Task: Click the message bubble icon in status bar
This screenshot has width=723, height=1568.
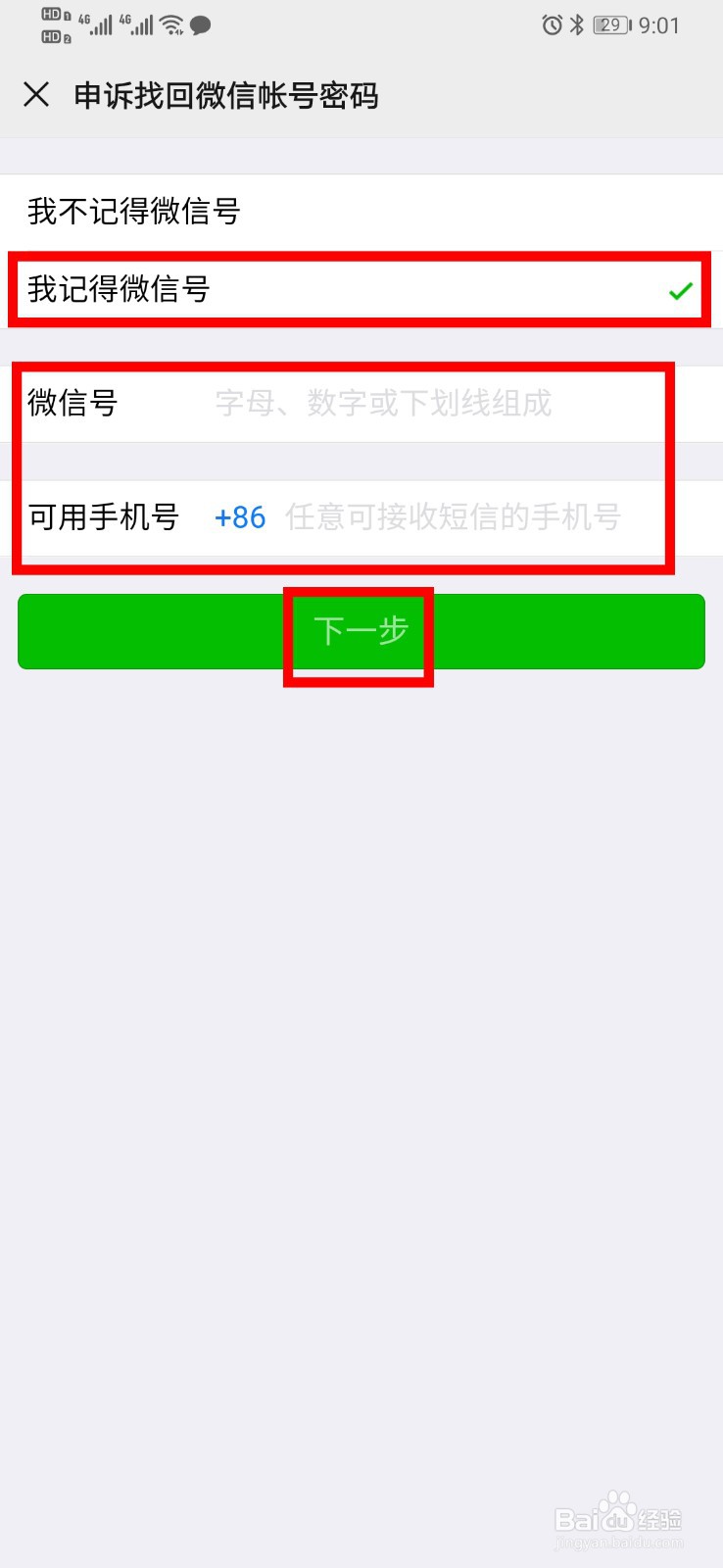Action: point(202,25)
